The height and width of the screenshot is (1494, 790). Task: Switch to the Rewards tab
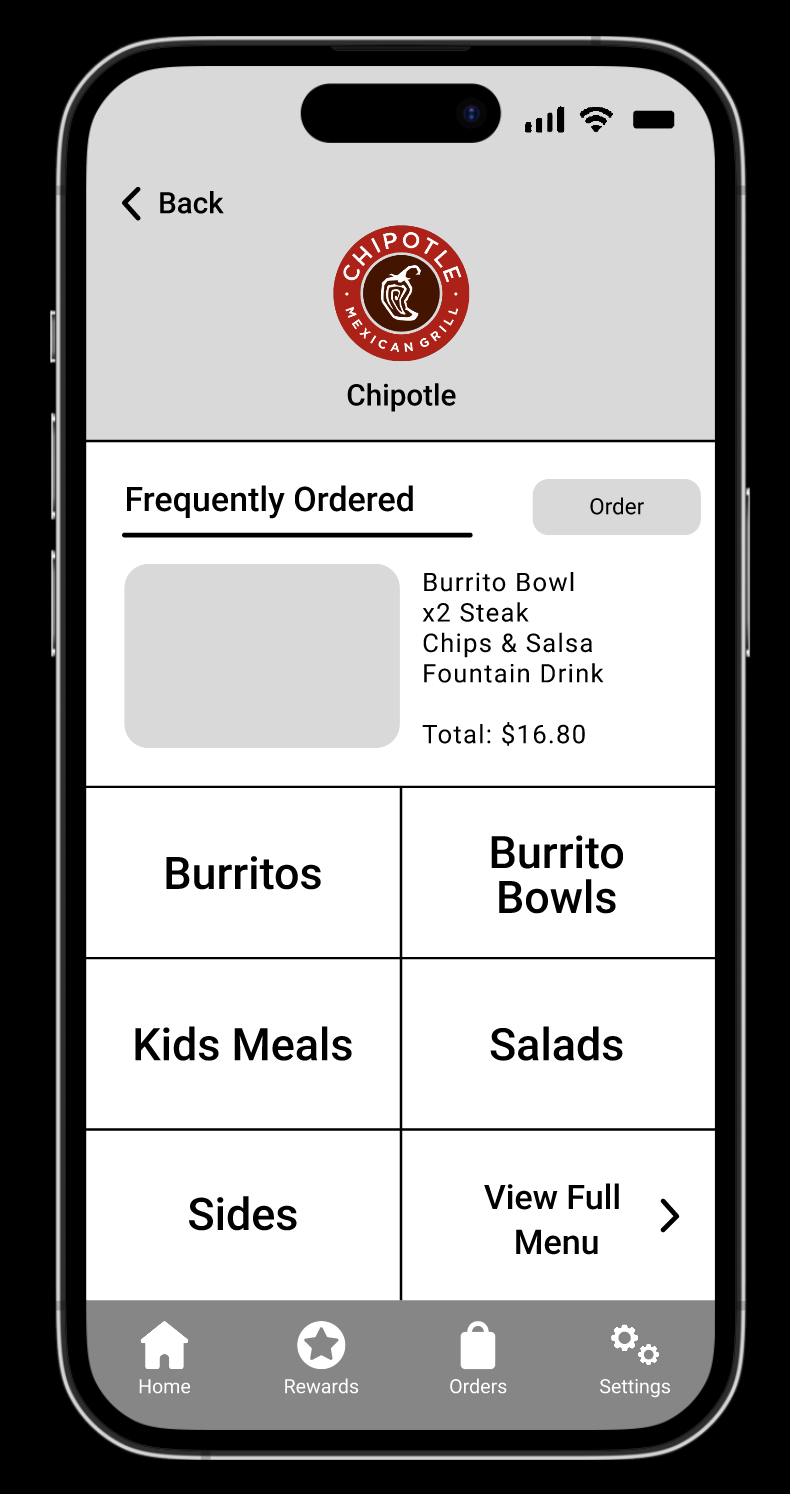coord(321,1359)
